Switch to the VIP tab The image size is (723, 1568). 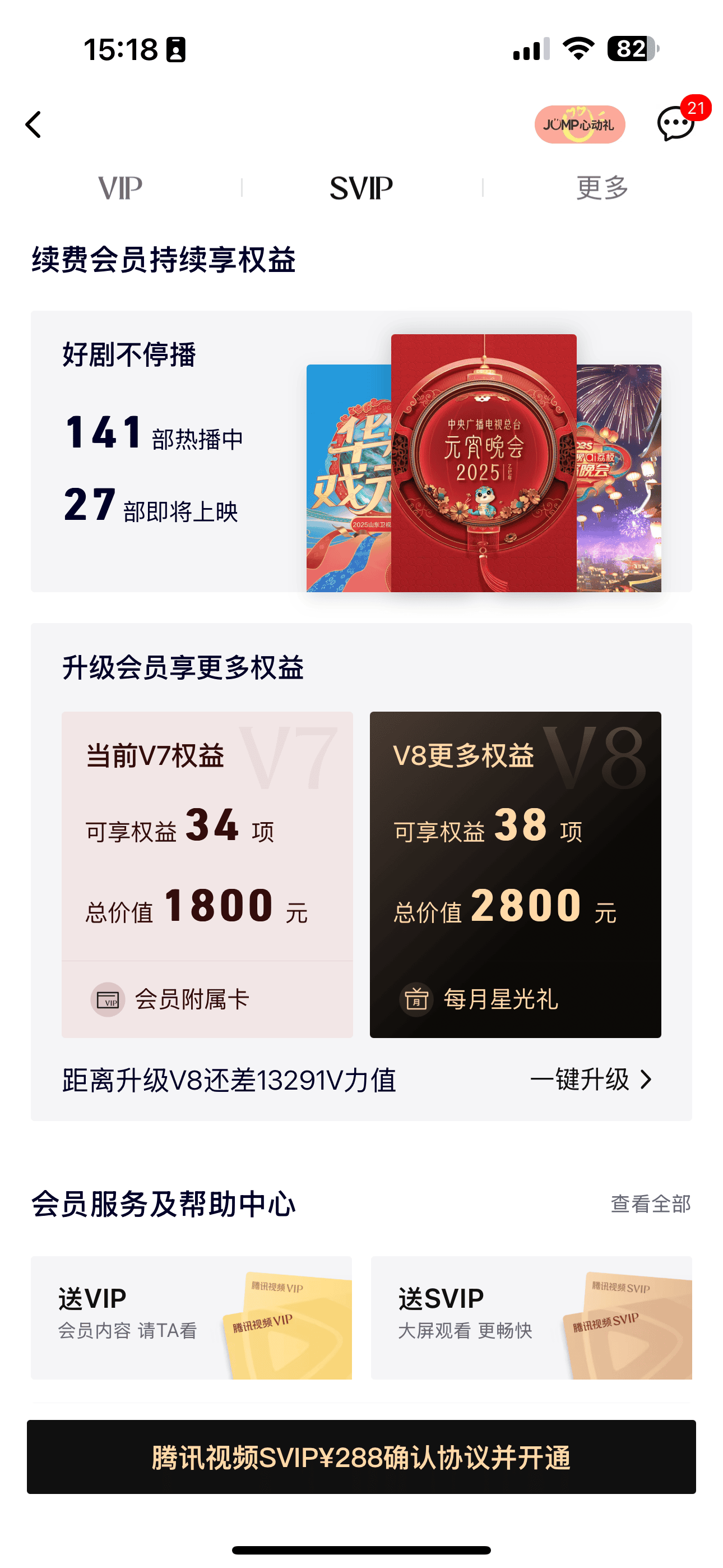coord(120,188)
